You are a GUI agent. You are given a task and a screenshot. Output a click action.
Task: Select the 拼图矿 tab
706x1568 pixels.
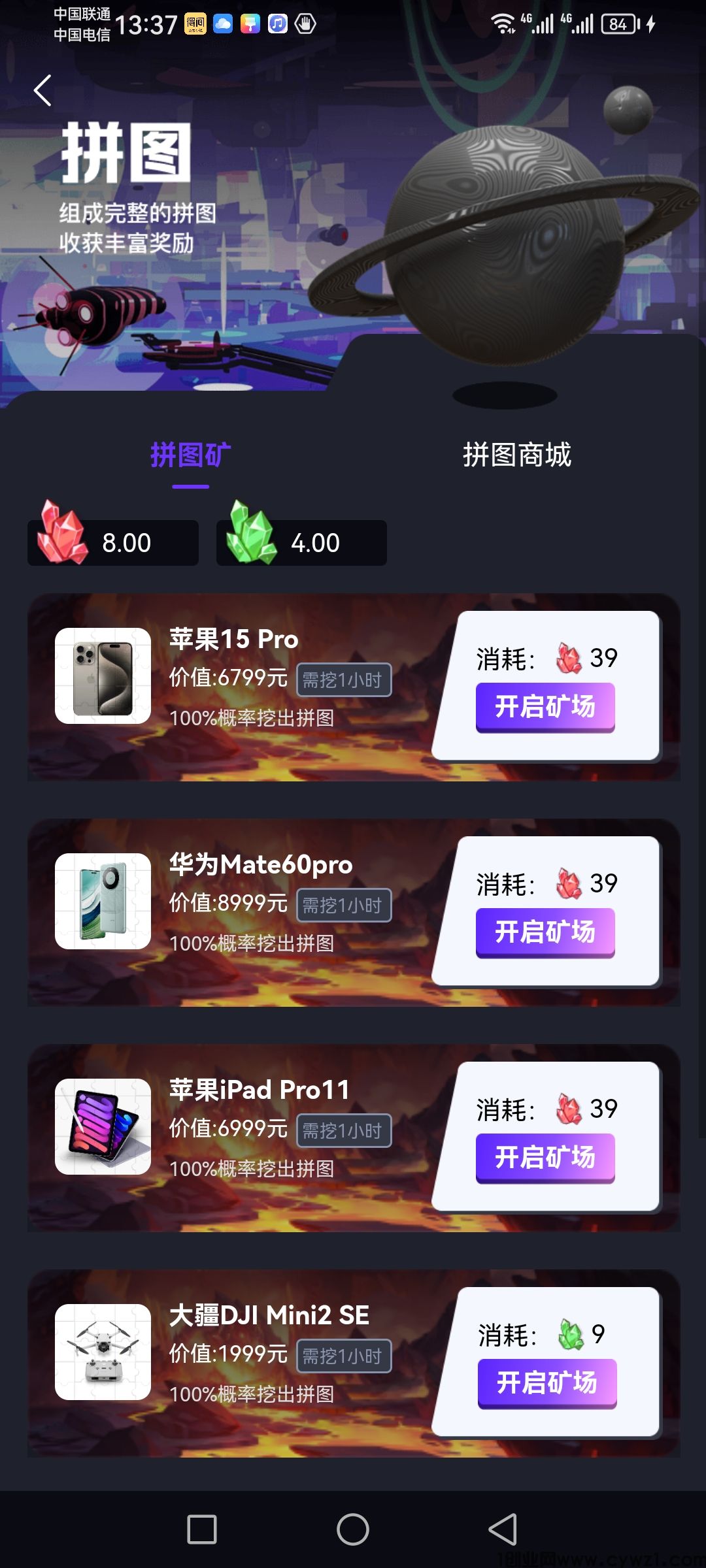(190, 455)
